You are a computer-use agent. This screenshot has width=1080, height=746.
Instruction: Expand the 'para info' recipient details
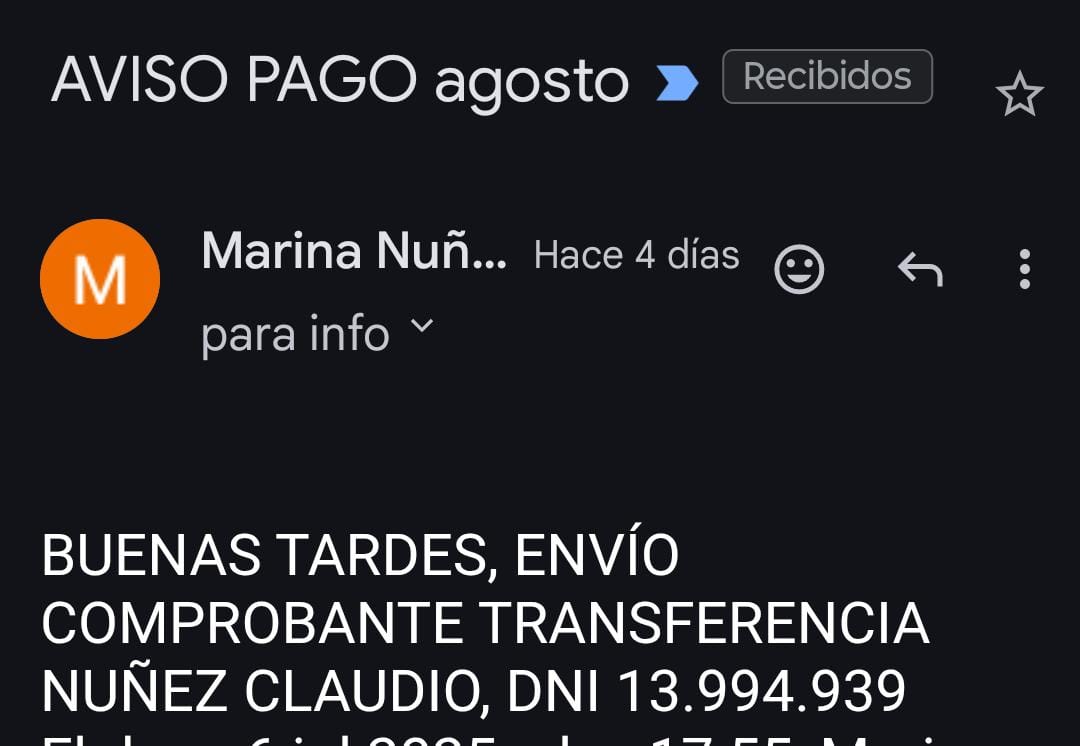tap(422, 326)
